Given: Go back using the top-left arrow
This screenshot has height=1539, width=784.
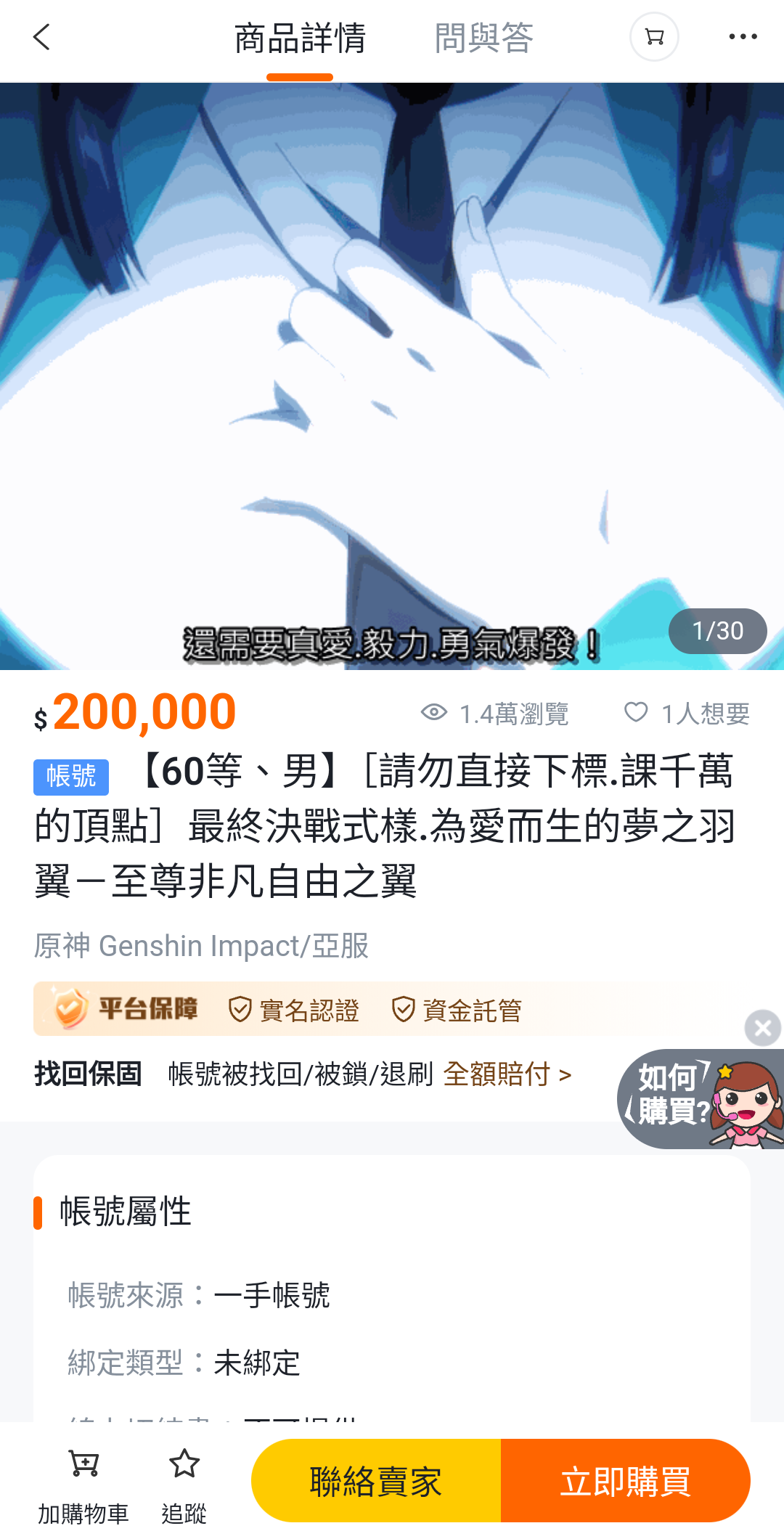Looking at the screenshot, I should [x=42, y=37].
